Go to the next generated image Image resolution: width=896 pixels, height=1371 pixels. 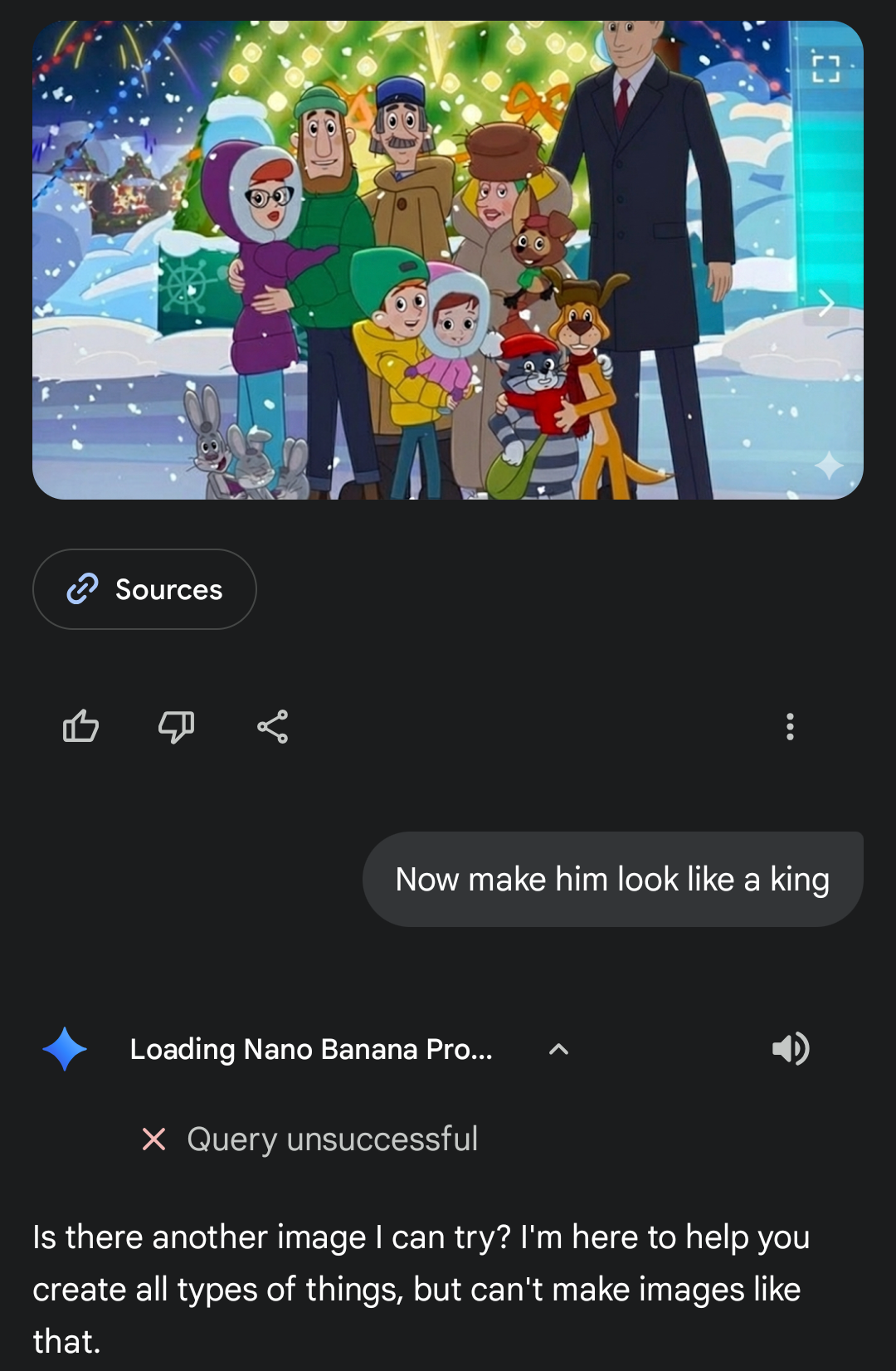[825, 304]
